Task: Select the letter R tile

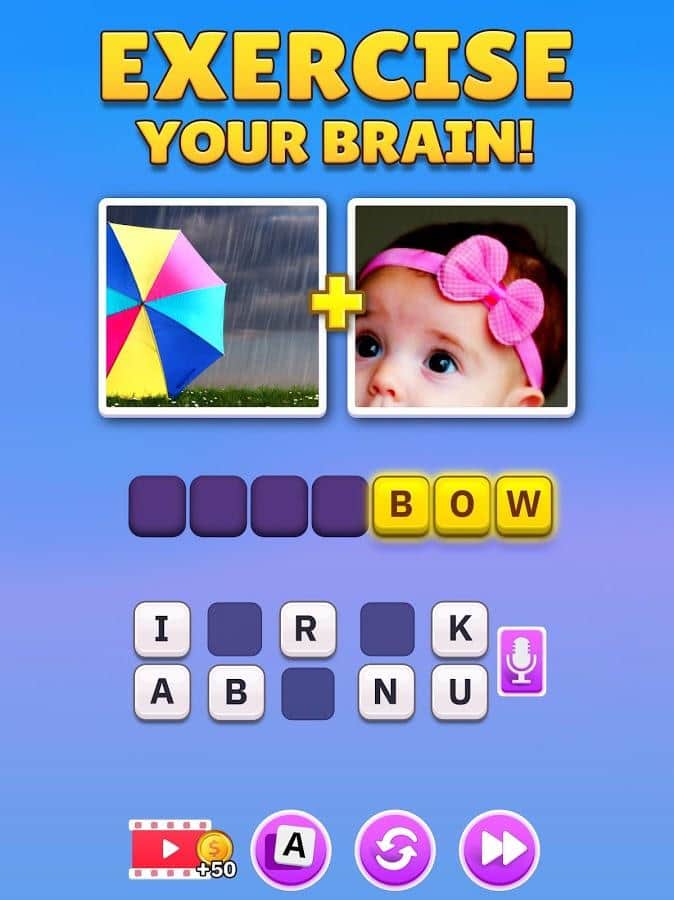Action: 307,629
